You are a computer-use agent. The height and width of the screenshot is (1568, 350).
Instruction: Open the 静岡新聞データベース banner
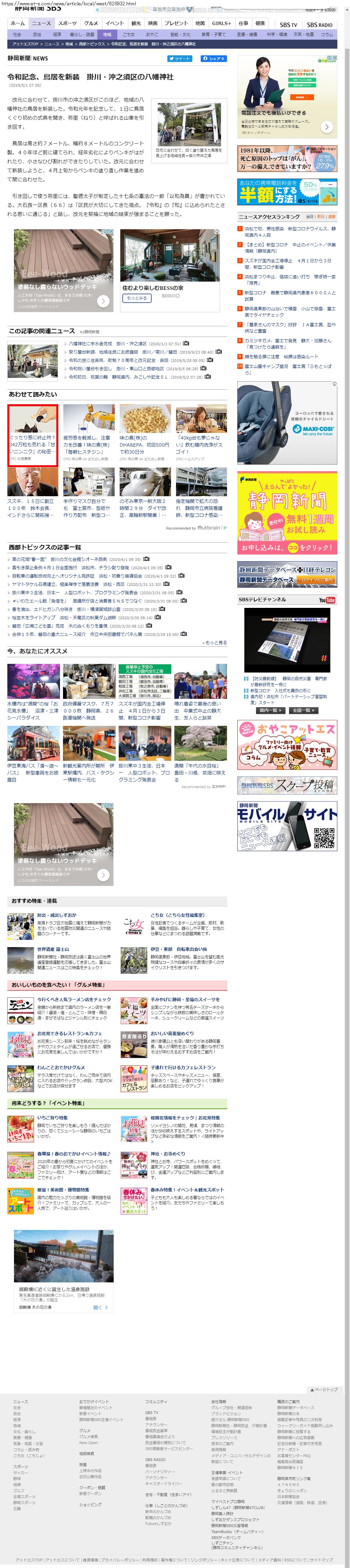click(286, 574)
